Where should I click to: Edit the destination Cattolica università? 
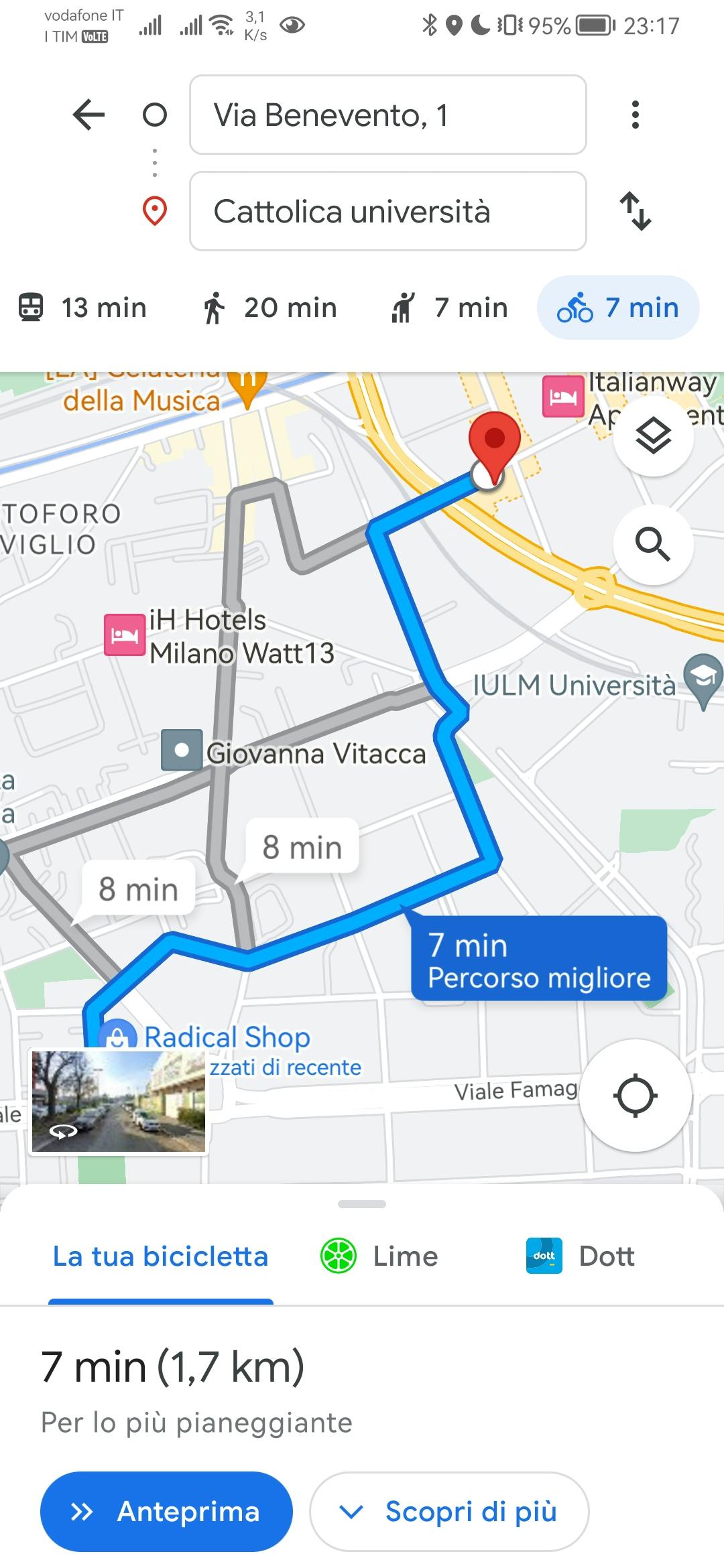tap(387, 211)
